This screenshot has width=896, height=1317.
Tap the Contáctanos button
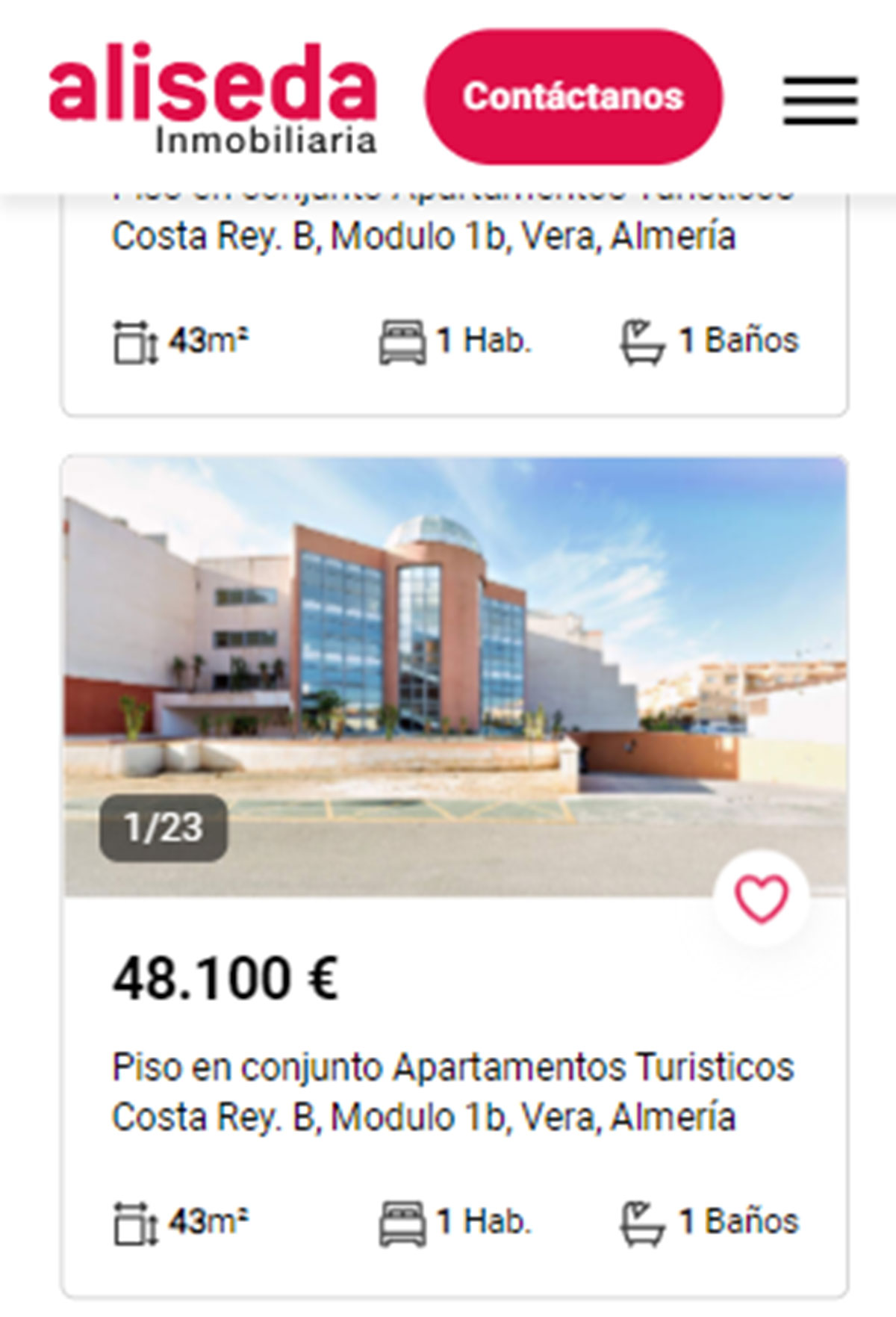(x=573, y=96)
